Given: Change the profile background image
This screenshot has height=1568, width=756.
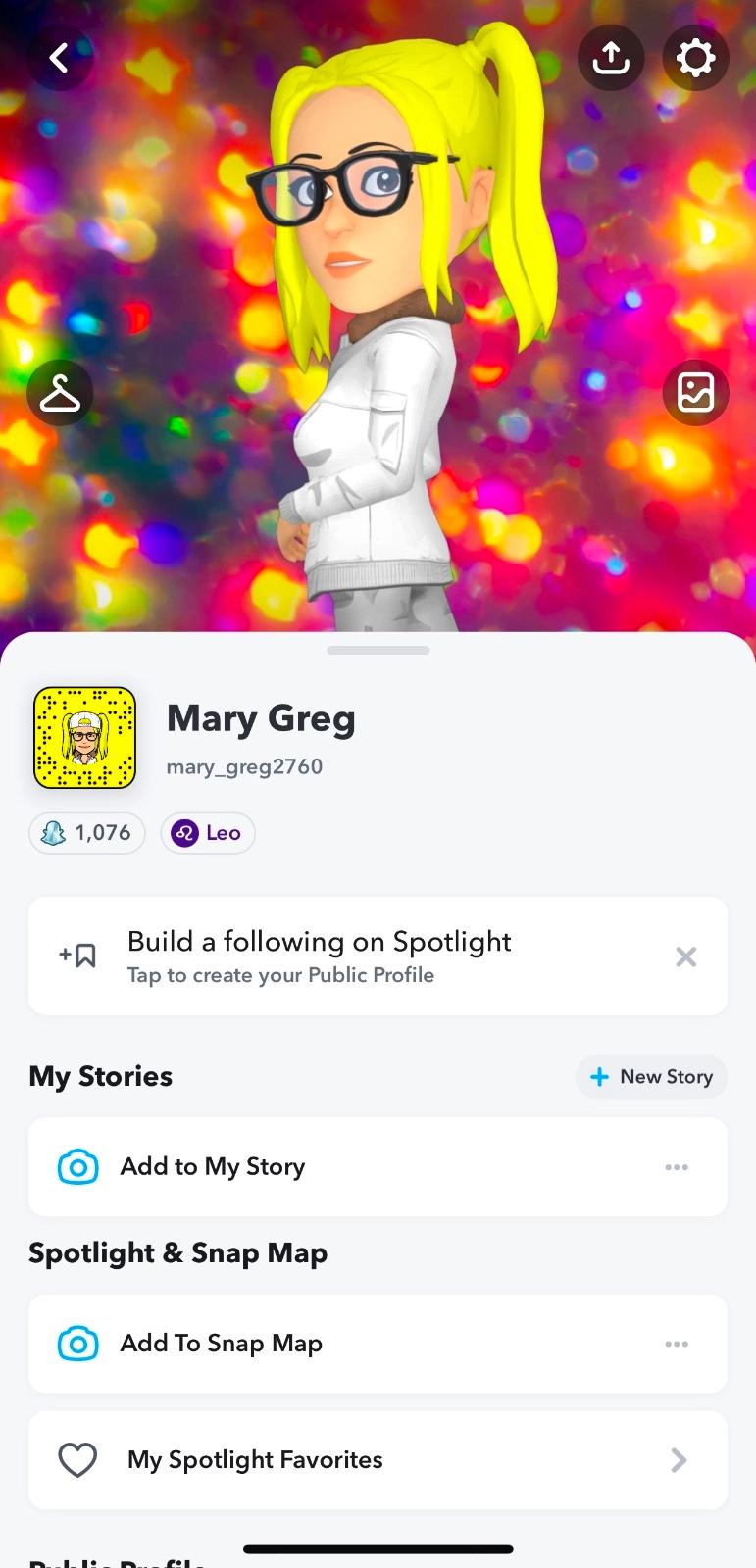Looking at the screenshot, I should [x=695, y=393].
